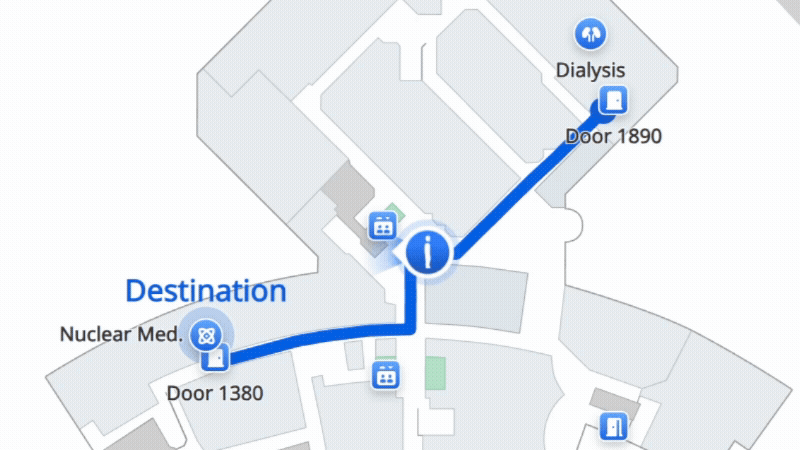Tap the unlabeled door marker at bottom right
Screen dimensions: 800x450
[x=611, y=428]
